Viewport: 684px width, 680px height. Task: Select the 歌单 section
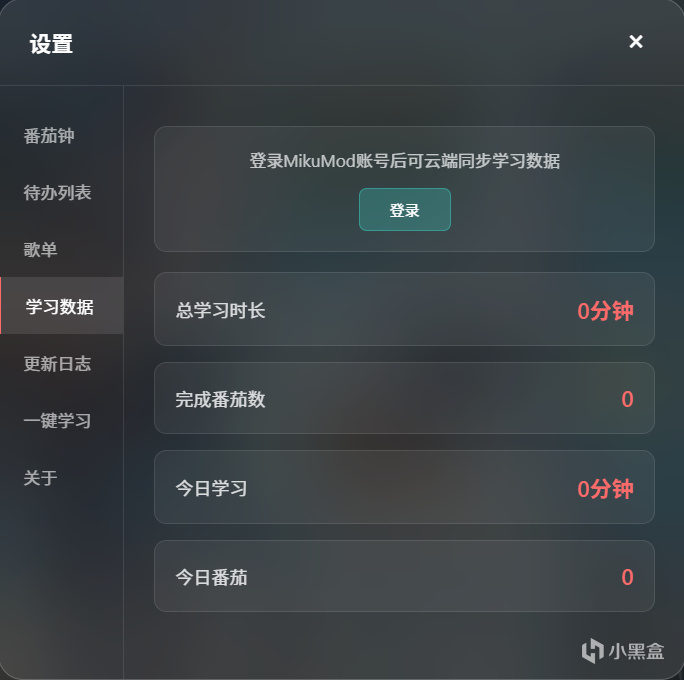62,249
